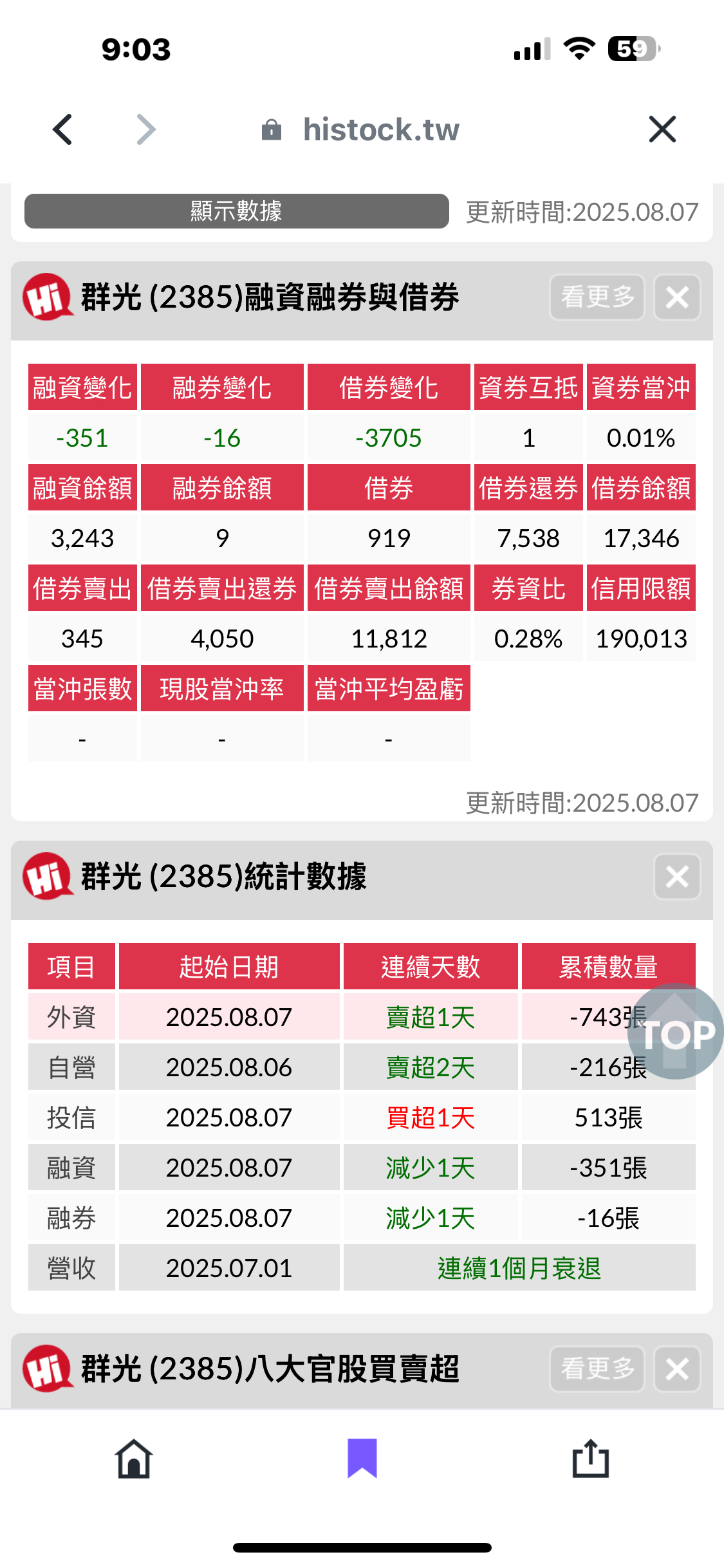Go to the home page

[x=134, y=1459]
